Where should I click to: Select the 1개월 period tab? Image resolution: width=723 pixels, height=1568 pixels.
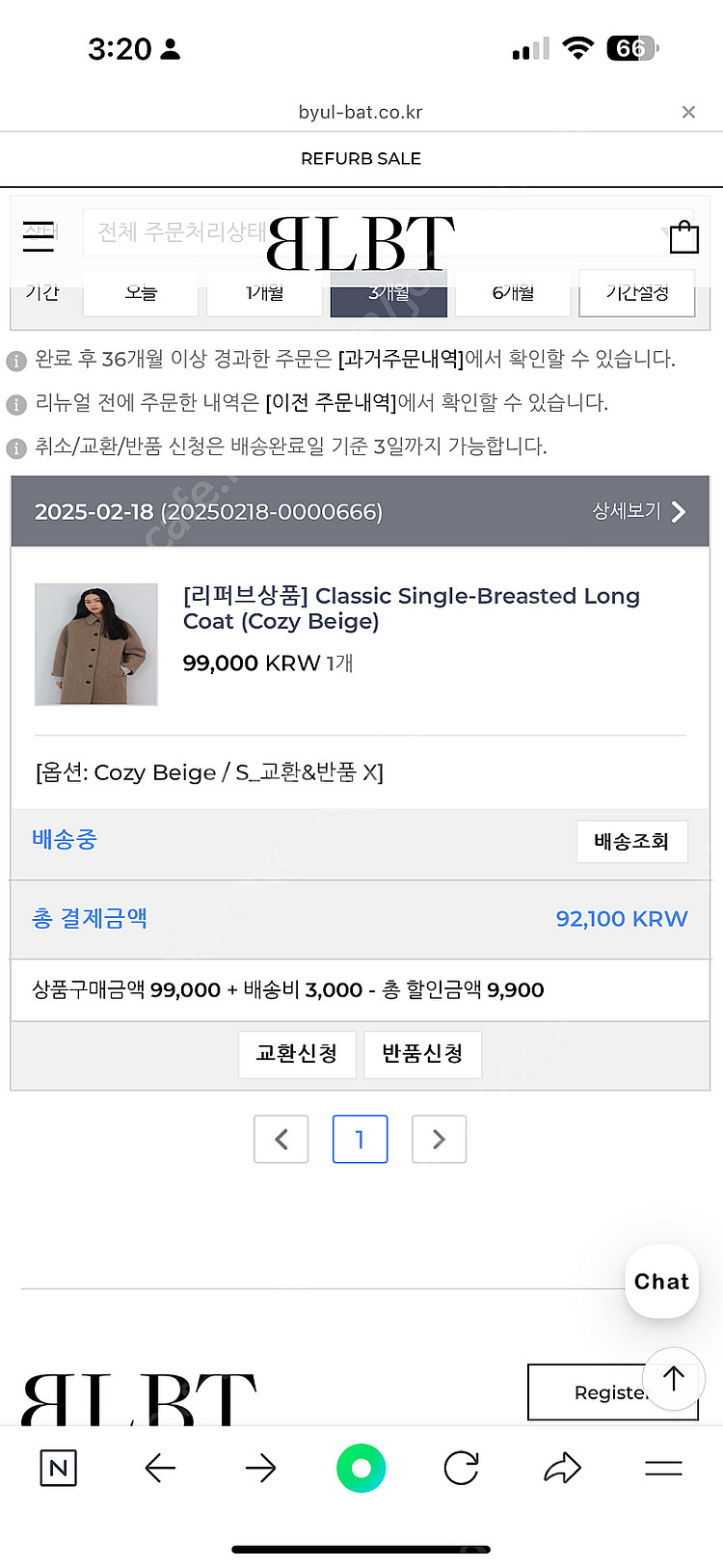click(x=264, y=293)
